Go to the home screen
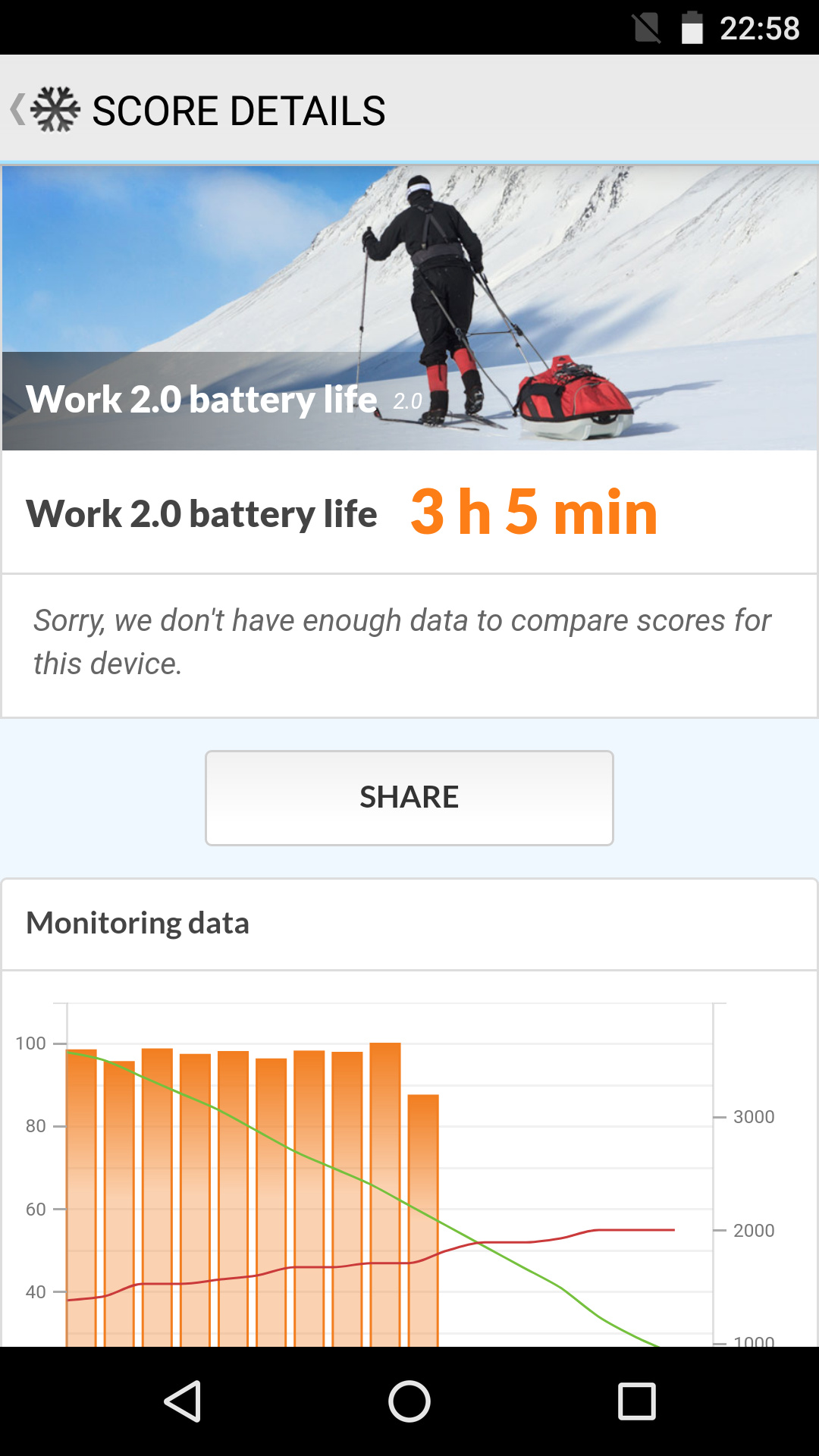The width and height of the screenshot is (819, 1456). click(x=409, y=1401)
